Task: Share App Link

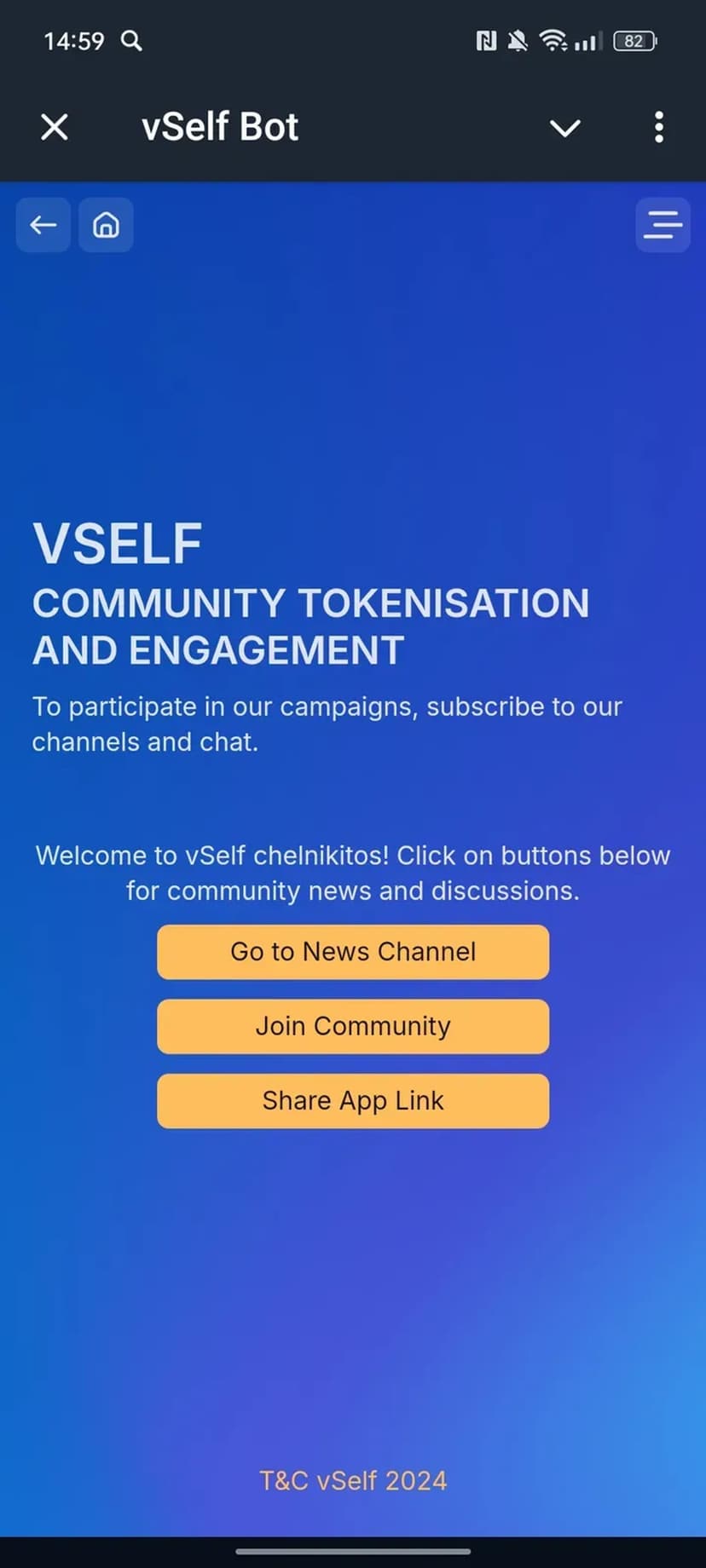Action: [353, 1101]
